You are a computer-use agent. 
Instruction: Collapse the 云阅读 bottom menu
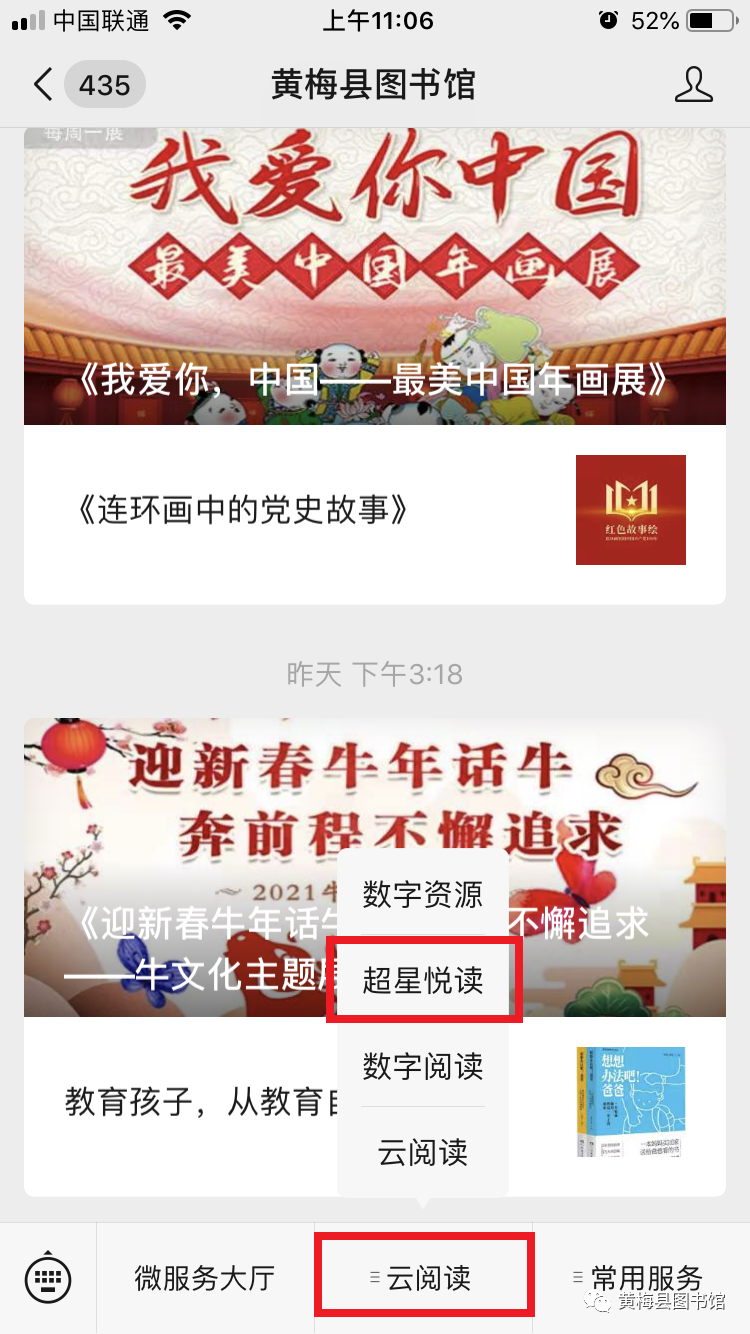(424, 1277)
